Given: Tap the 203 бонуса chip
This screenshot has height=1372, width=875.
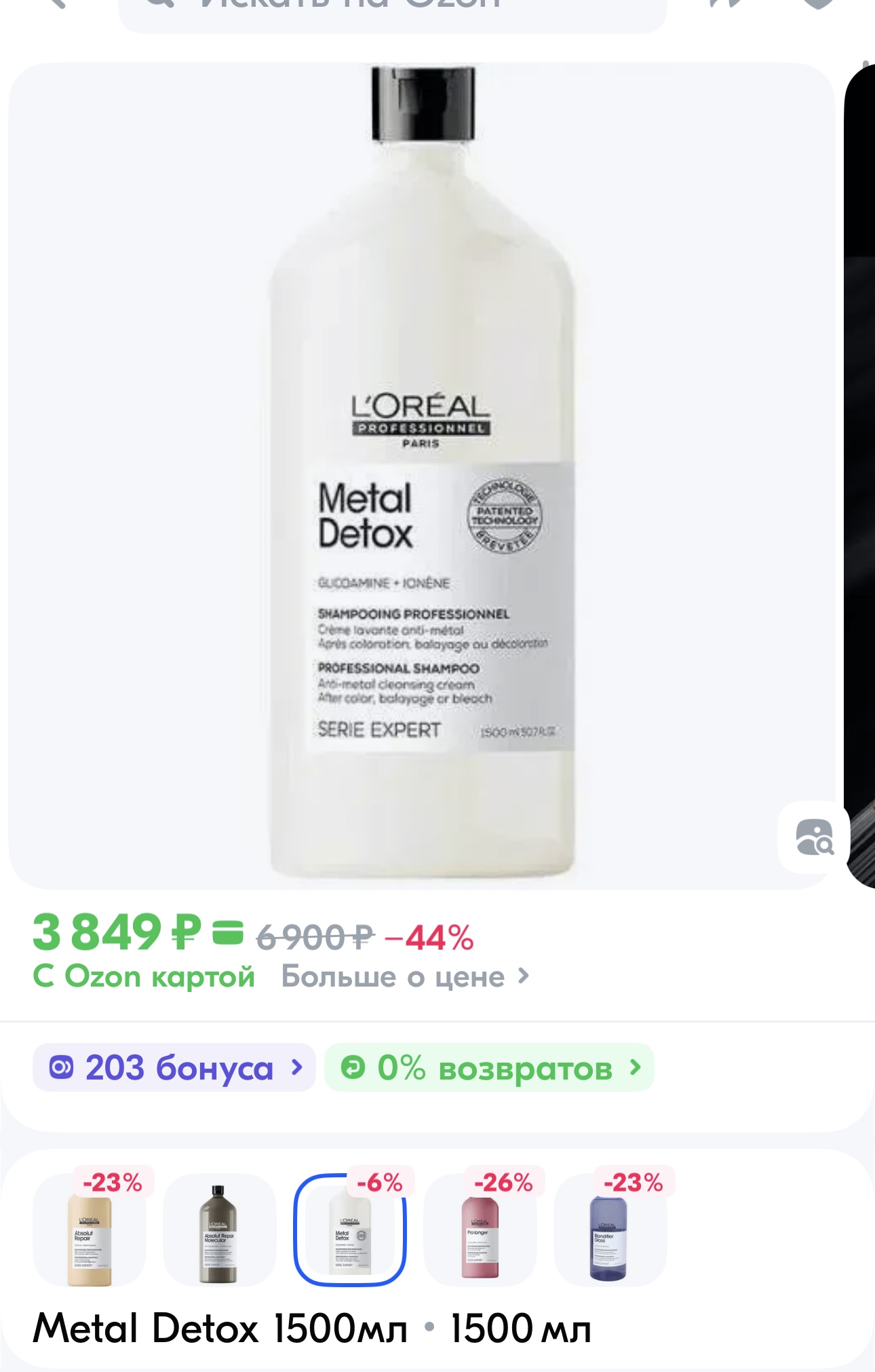Looking at the screenshot, I should click(174, 1068).
